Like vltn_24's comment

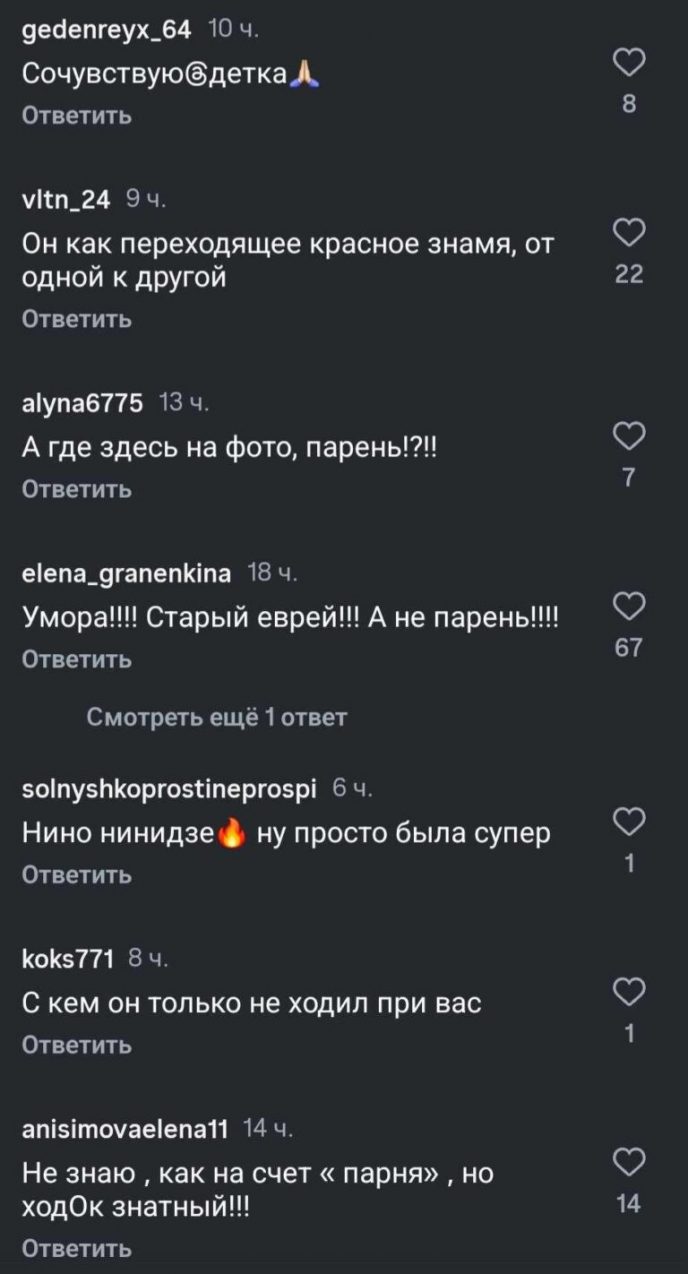click(x=628, y=235)
